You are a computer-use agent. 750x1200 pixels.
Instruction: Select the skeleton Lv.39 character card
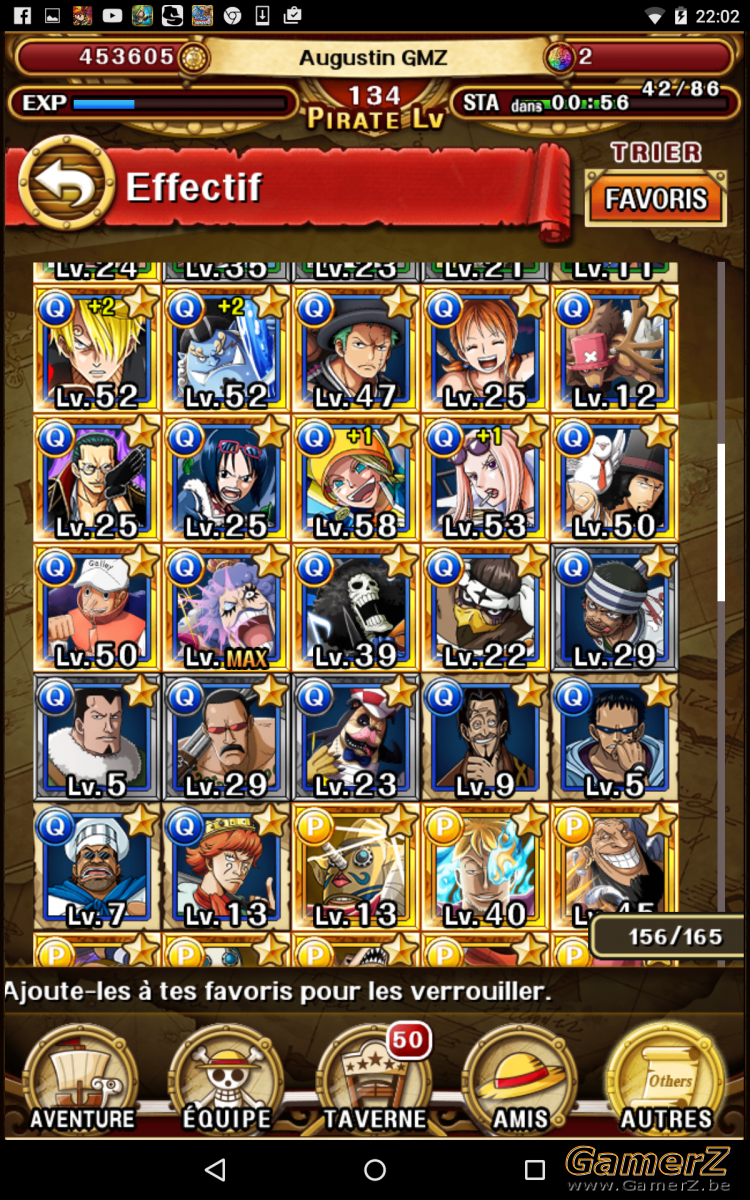355,608
